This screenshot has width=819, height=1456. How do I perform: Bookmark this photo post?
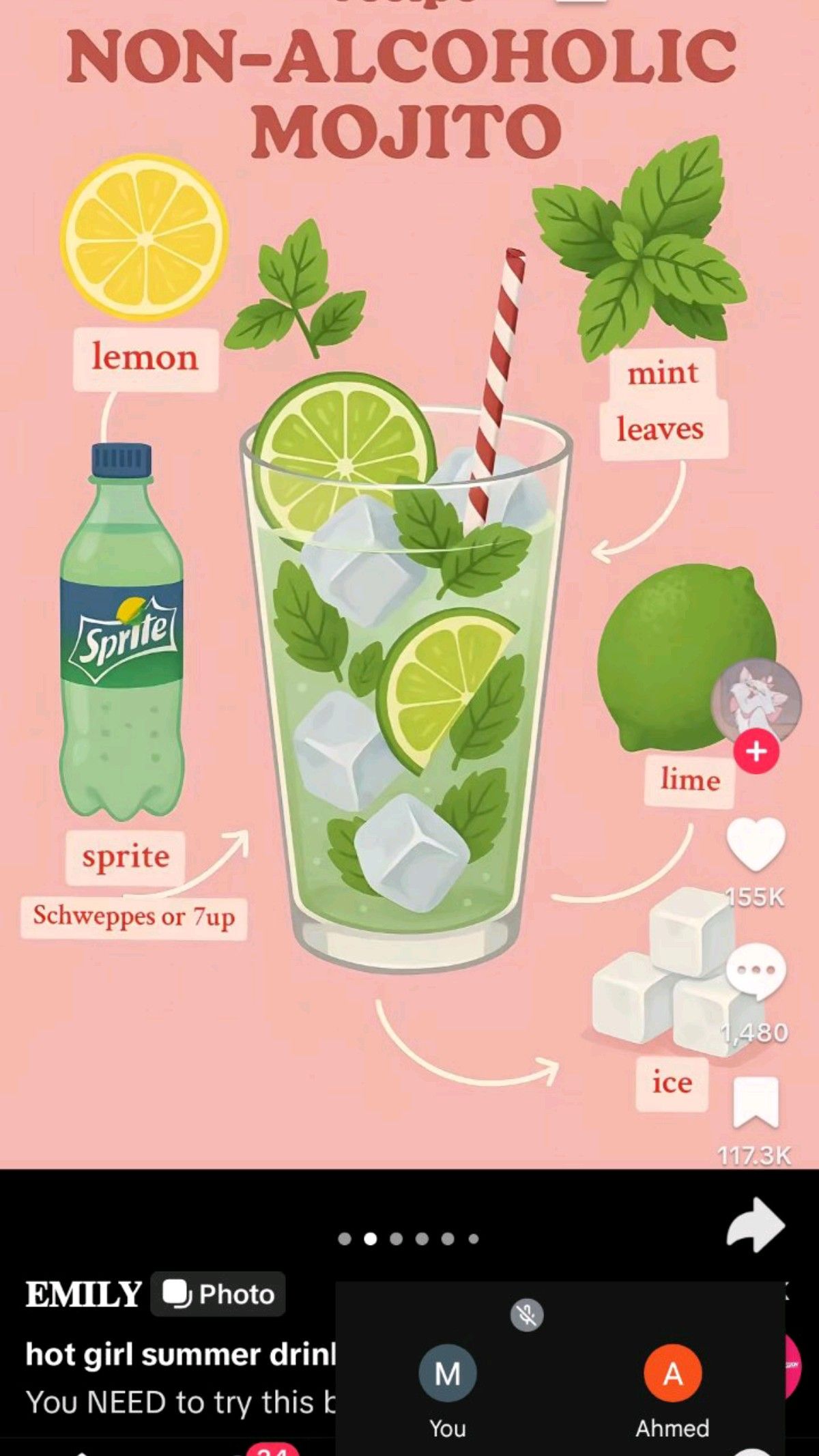(756, 1102)
